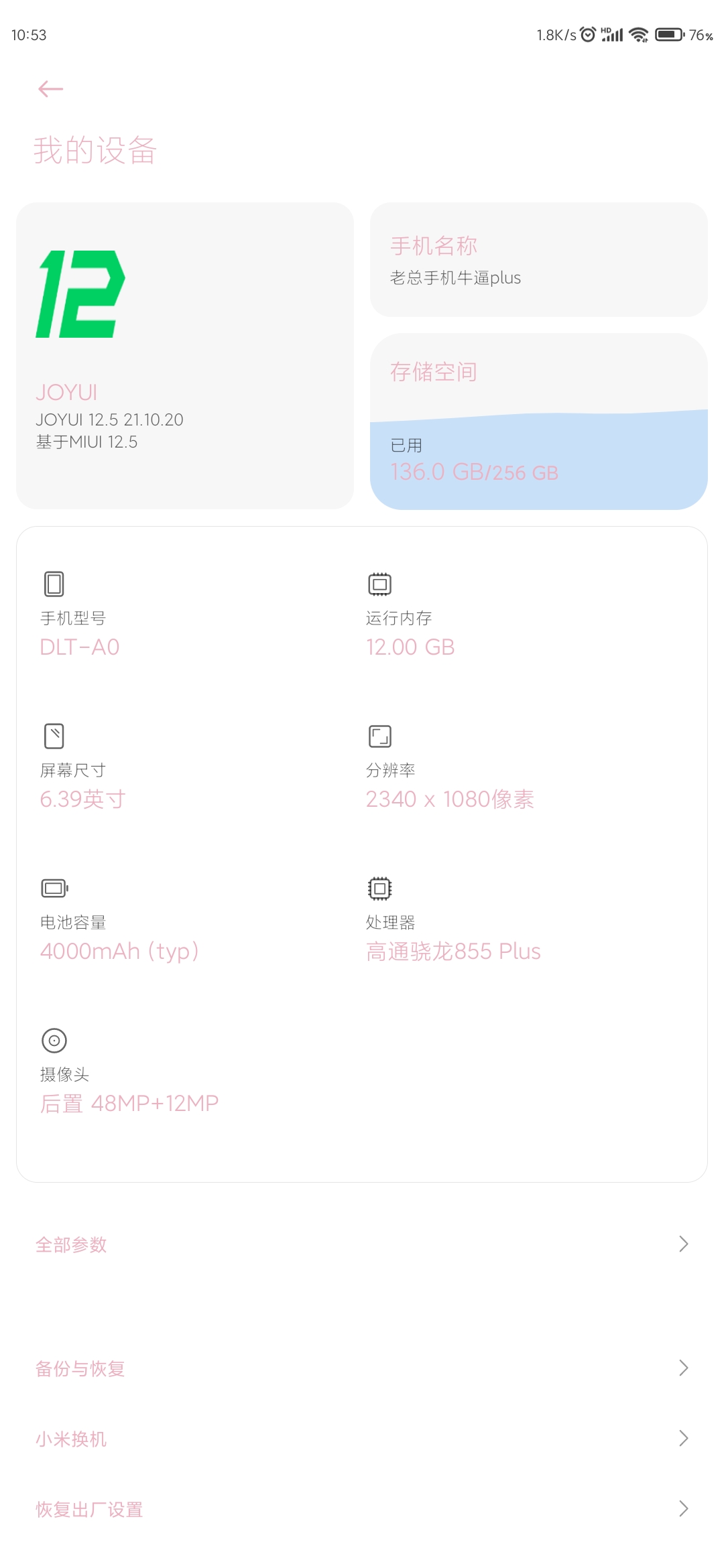Screen dimensions: 724x1568
Task: Open the 存储空间 storage card
Action: 539,421
